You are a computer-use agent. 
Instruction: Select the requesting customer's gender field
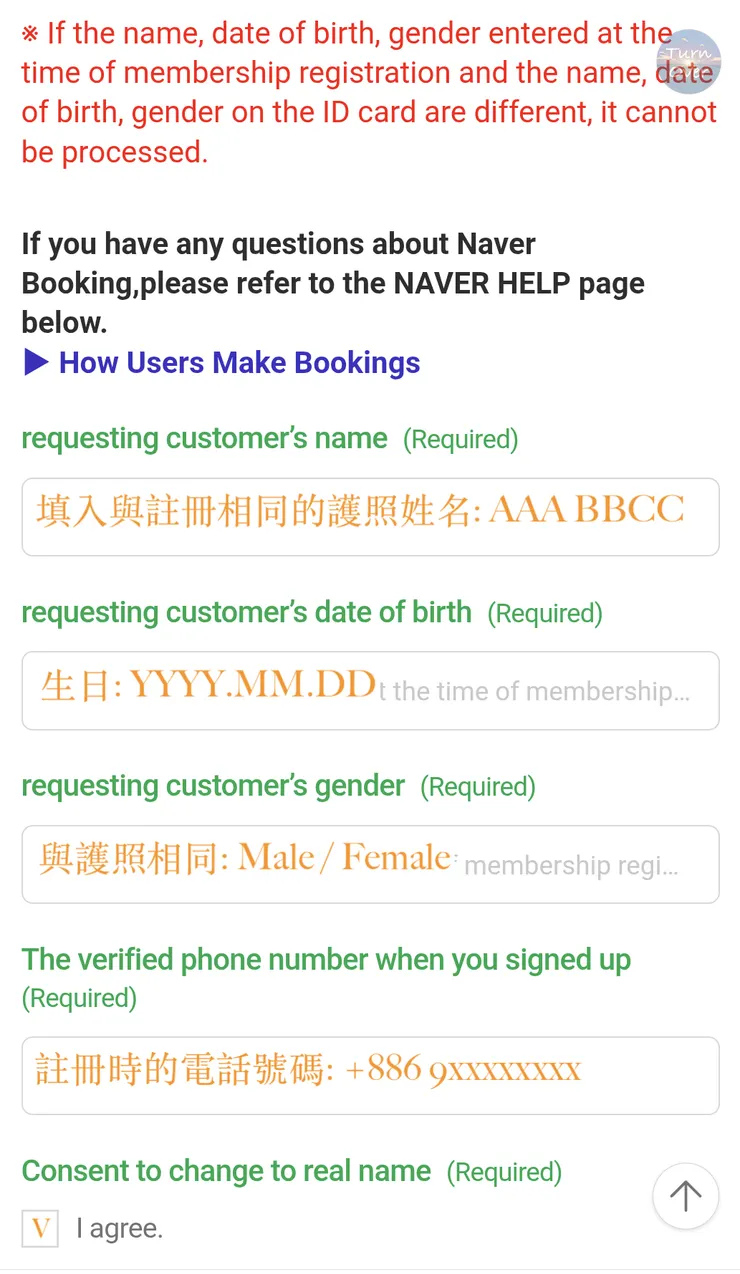click(370, 865)
